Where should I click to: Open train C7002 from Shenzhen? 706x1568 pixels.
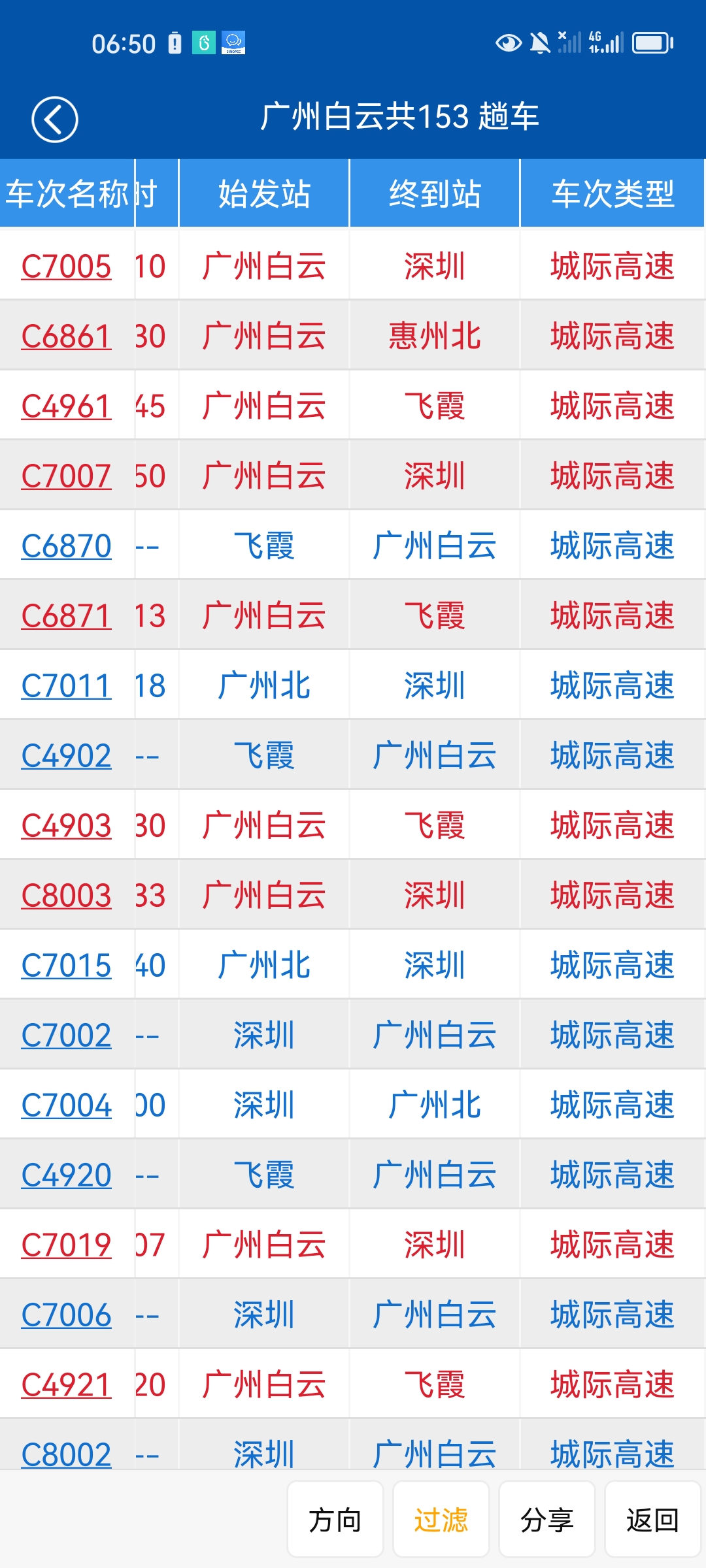pos(65,1035)
